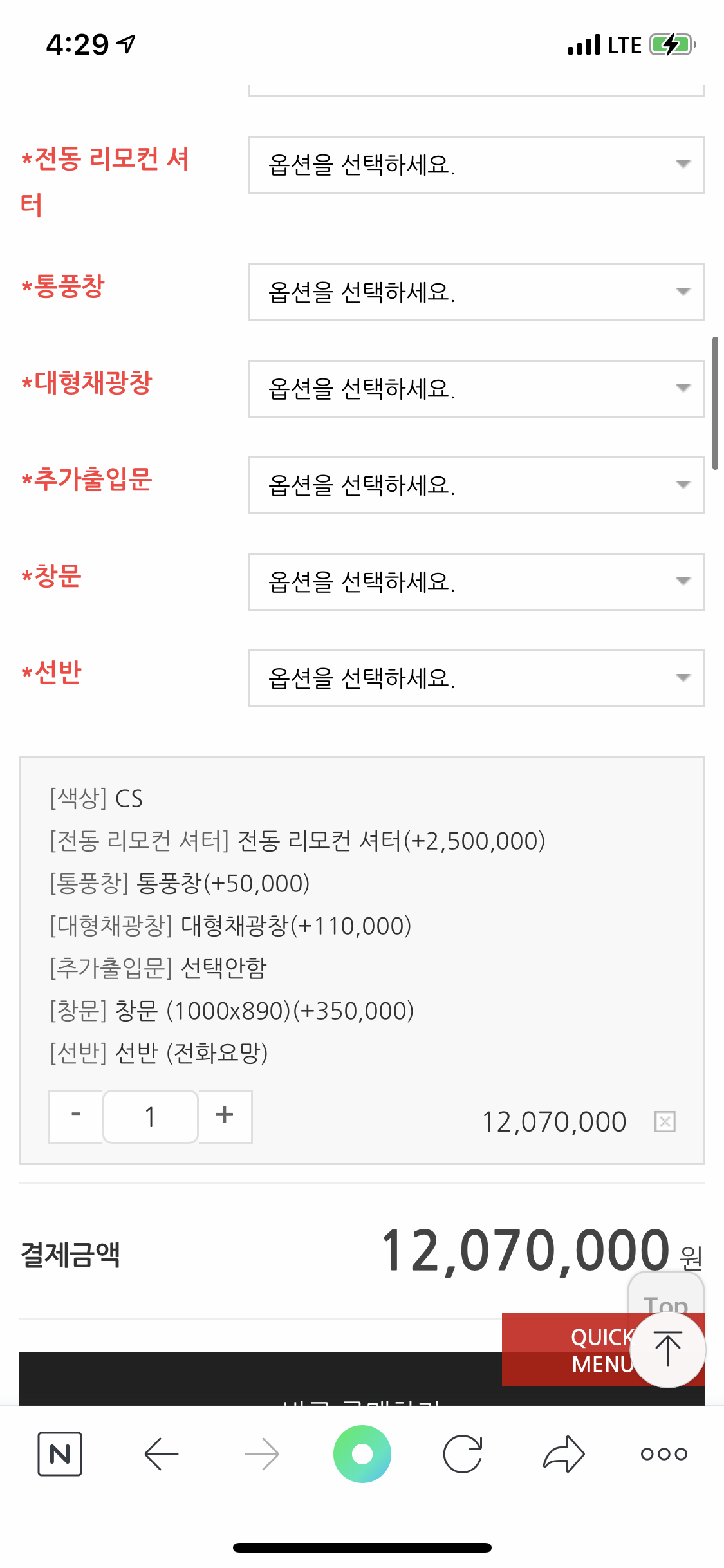This screenshot has height=1568, width=724.
Task: Remove the selected option set
Action: [664, 1122]
